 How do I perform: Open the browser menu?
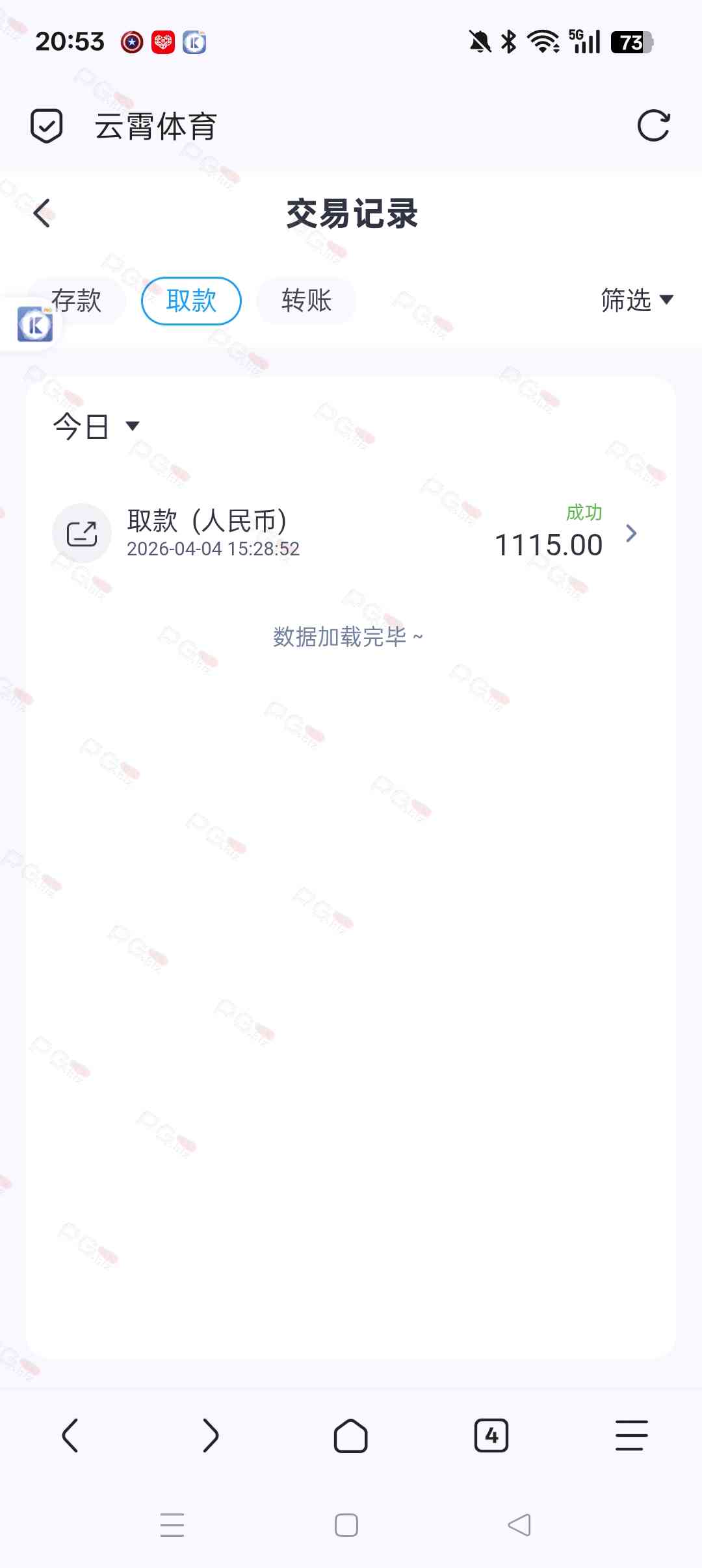coord(631,1435)
